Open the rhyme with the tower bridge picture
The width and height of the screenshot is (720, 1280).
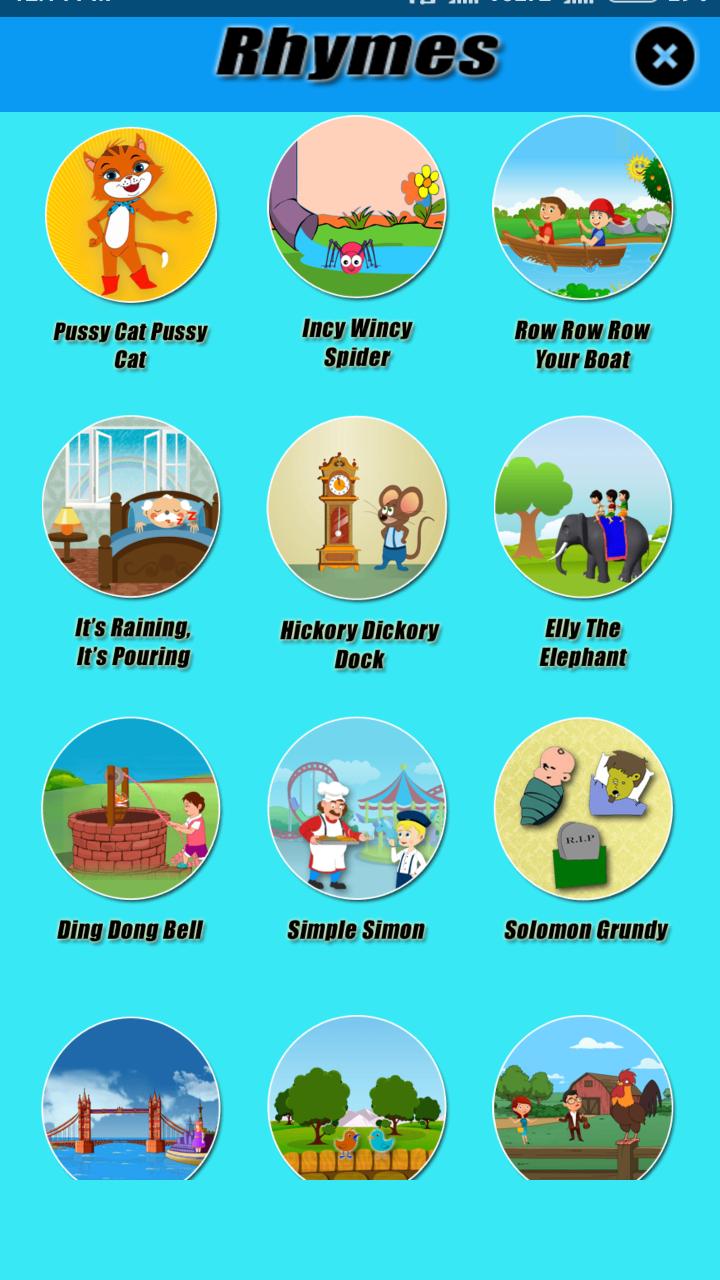coord(131,1100)
